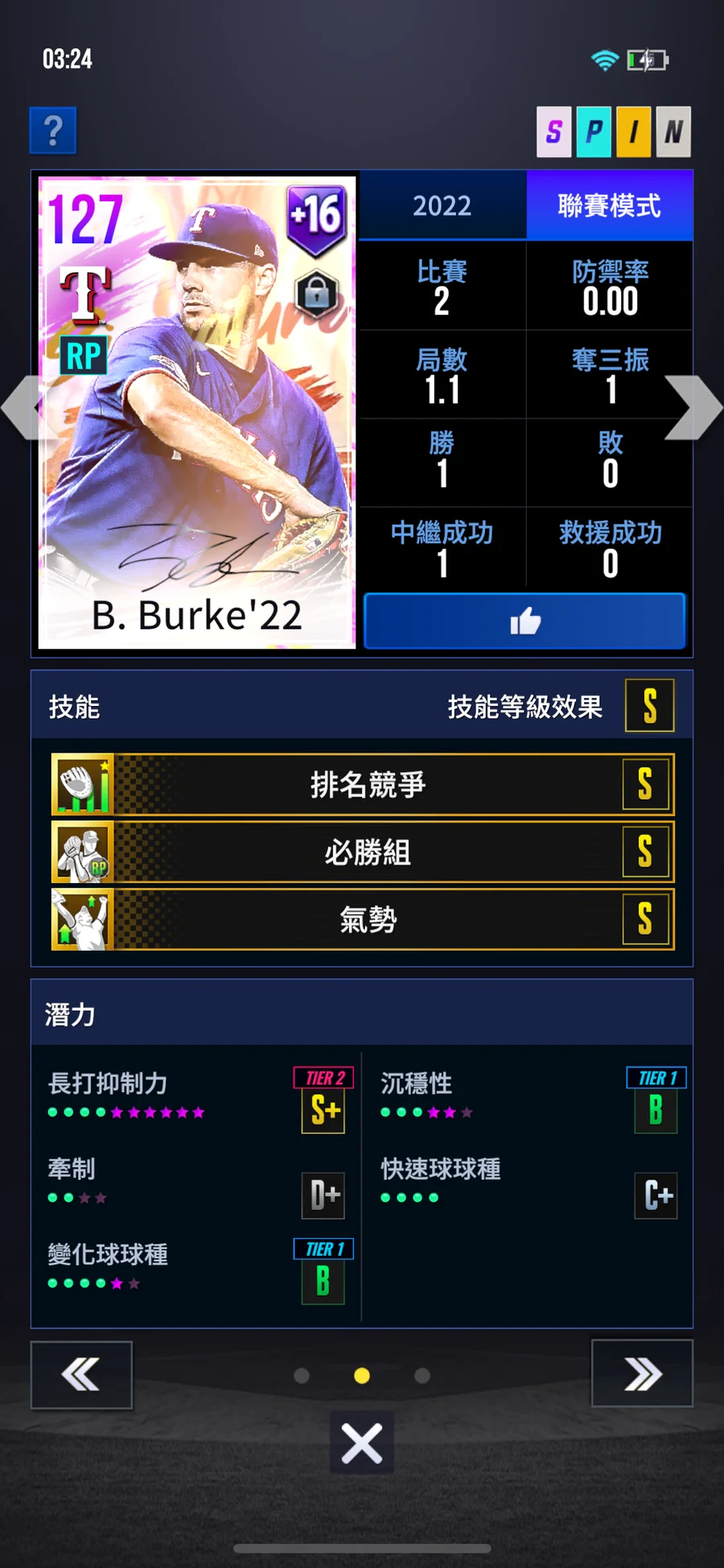Like this player with thumbs-up button
The width and height of the screenshot is (724, 1568).
(x=524, y=621)
